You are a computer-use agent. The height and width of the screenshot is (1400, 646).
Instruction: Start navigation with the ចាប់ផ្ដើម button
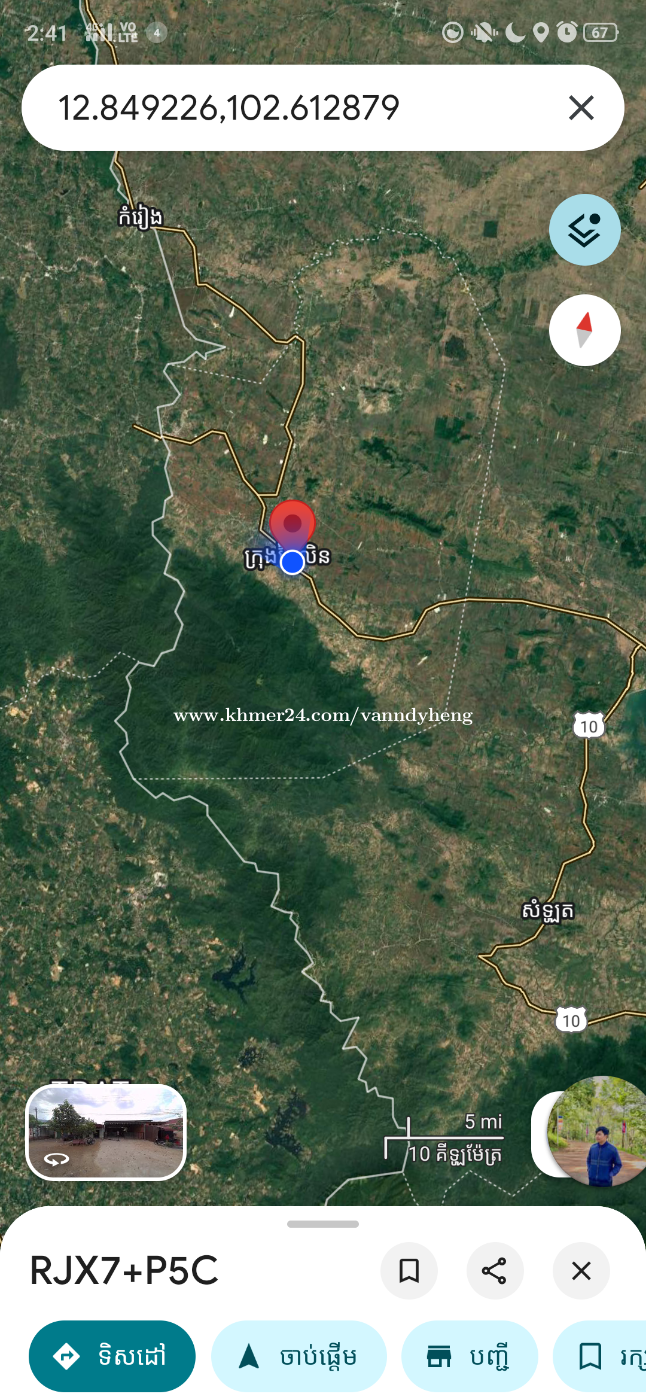298,1356
